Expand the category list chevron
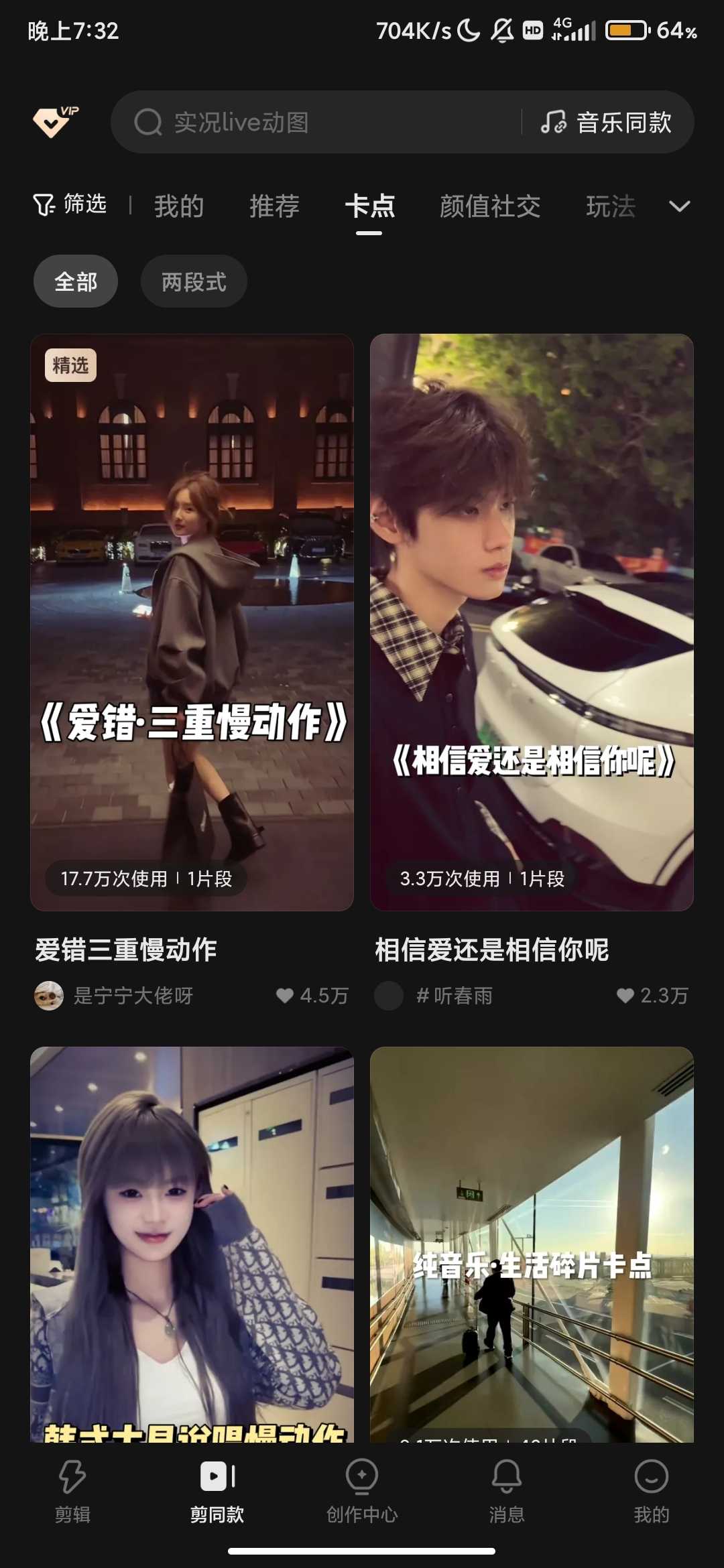Image resolution: width=724 pixels, height=1568 pixels. click(679, 206)
